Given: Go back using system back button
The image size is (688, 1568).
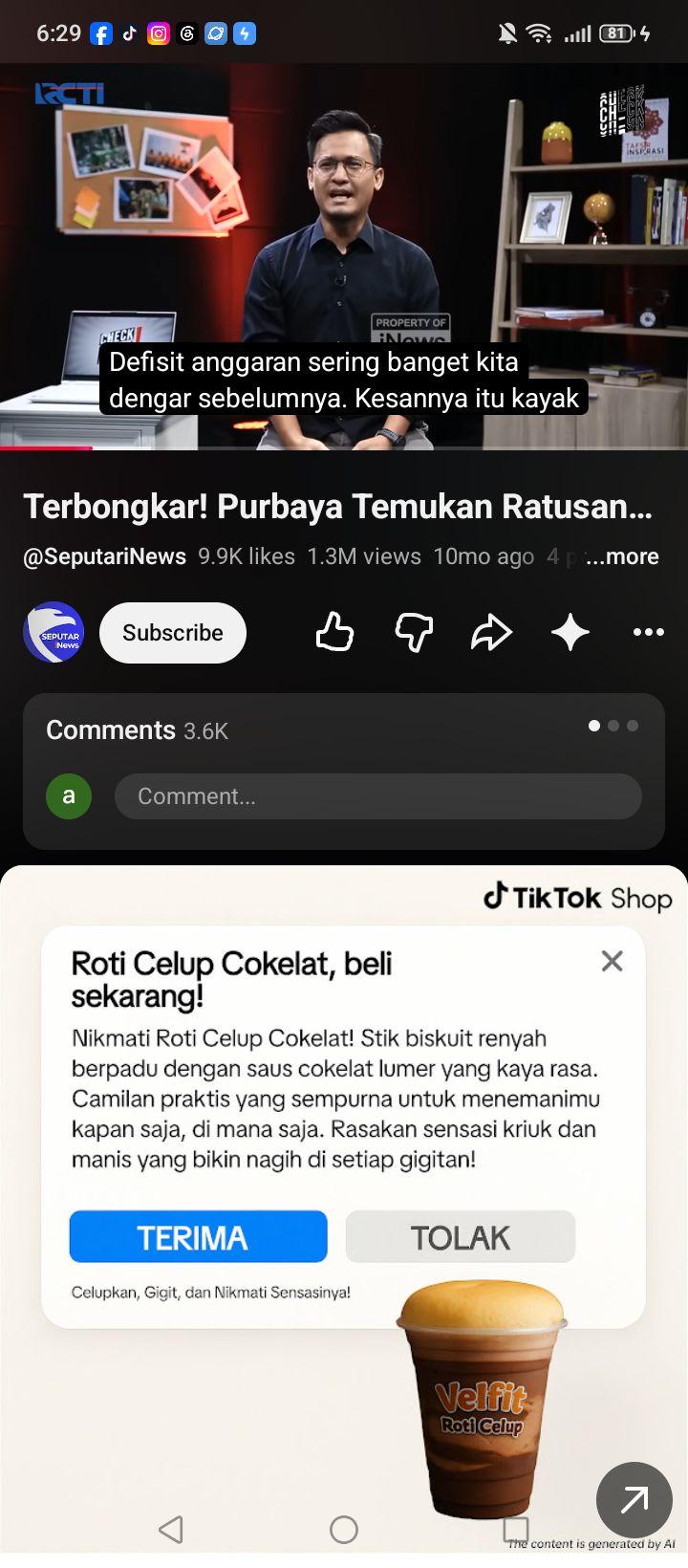Looking at the screenshot, I should point(171,1530).
